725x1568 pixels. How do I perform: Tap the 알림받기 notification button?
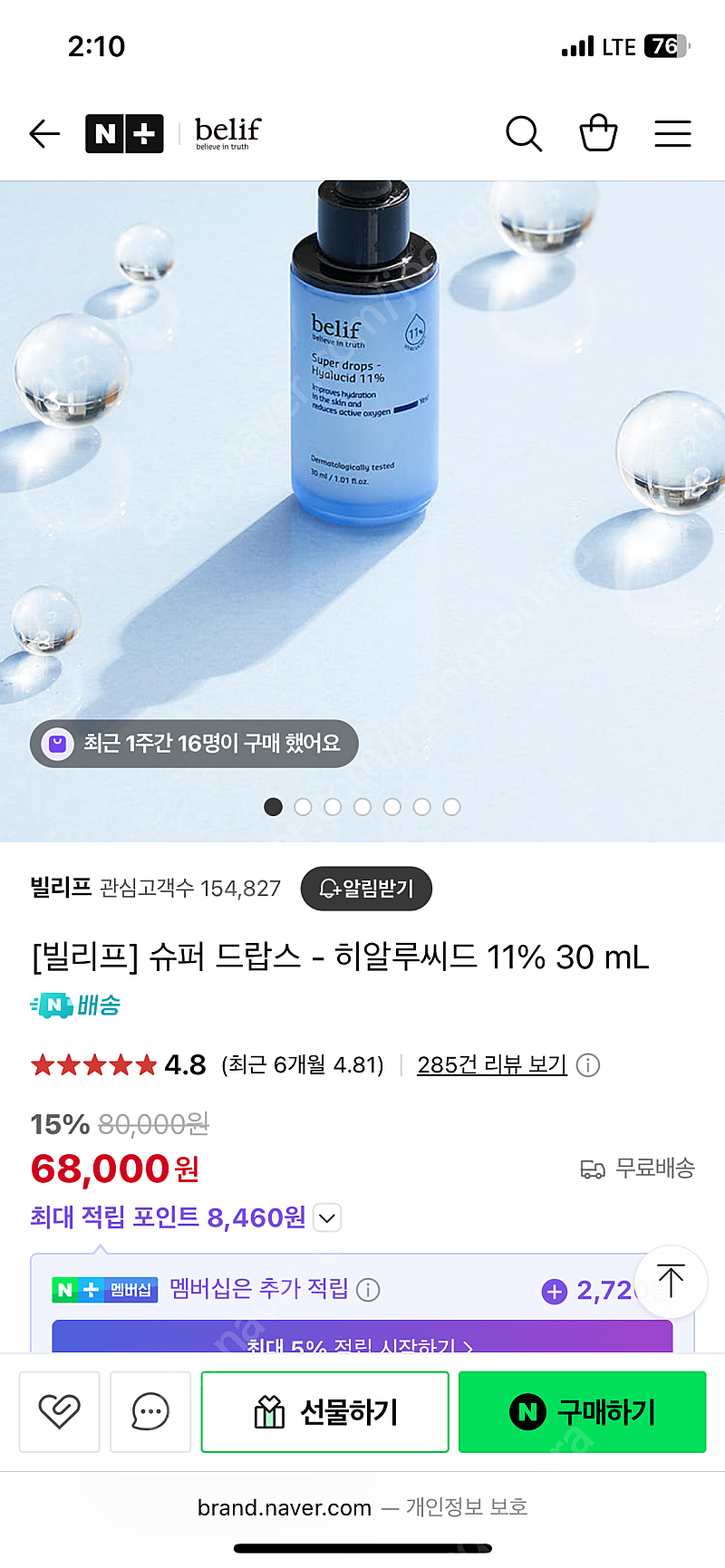pos(366,889)
